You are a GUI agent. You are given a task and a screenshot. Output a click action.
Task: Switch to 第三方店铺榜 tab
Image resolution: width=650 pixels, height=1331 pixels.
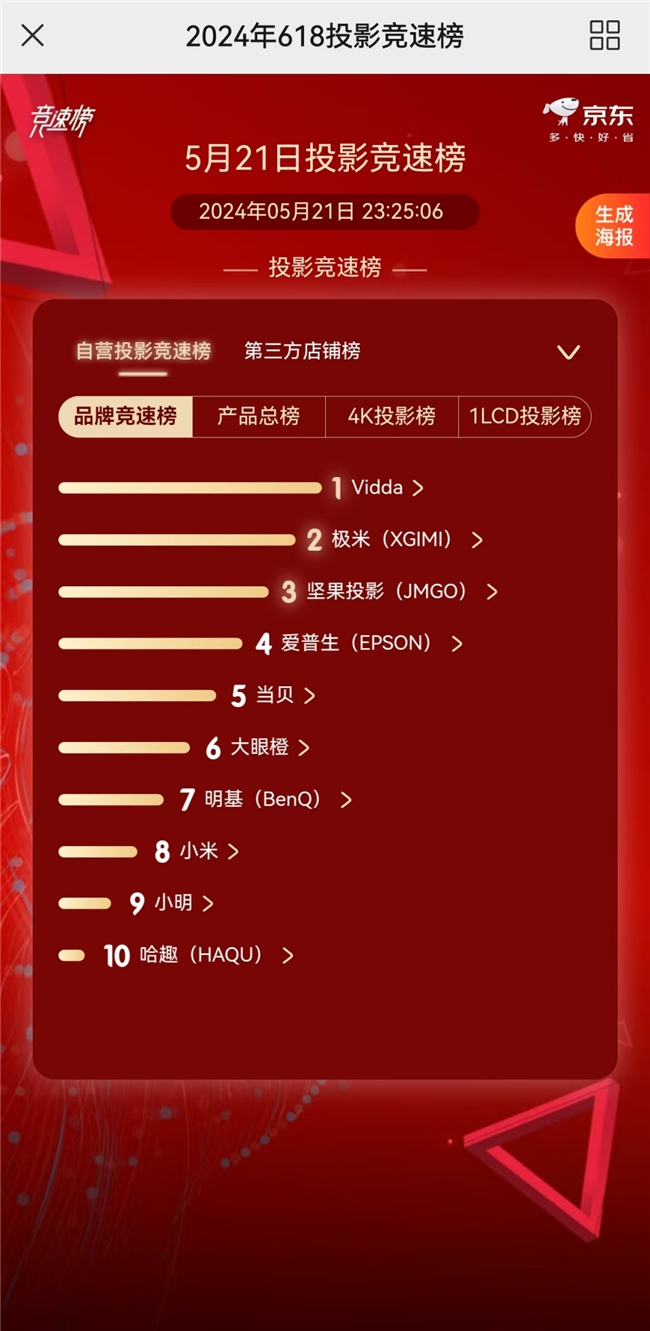(x=302, y=351)
